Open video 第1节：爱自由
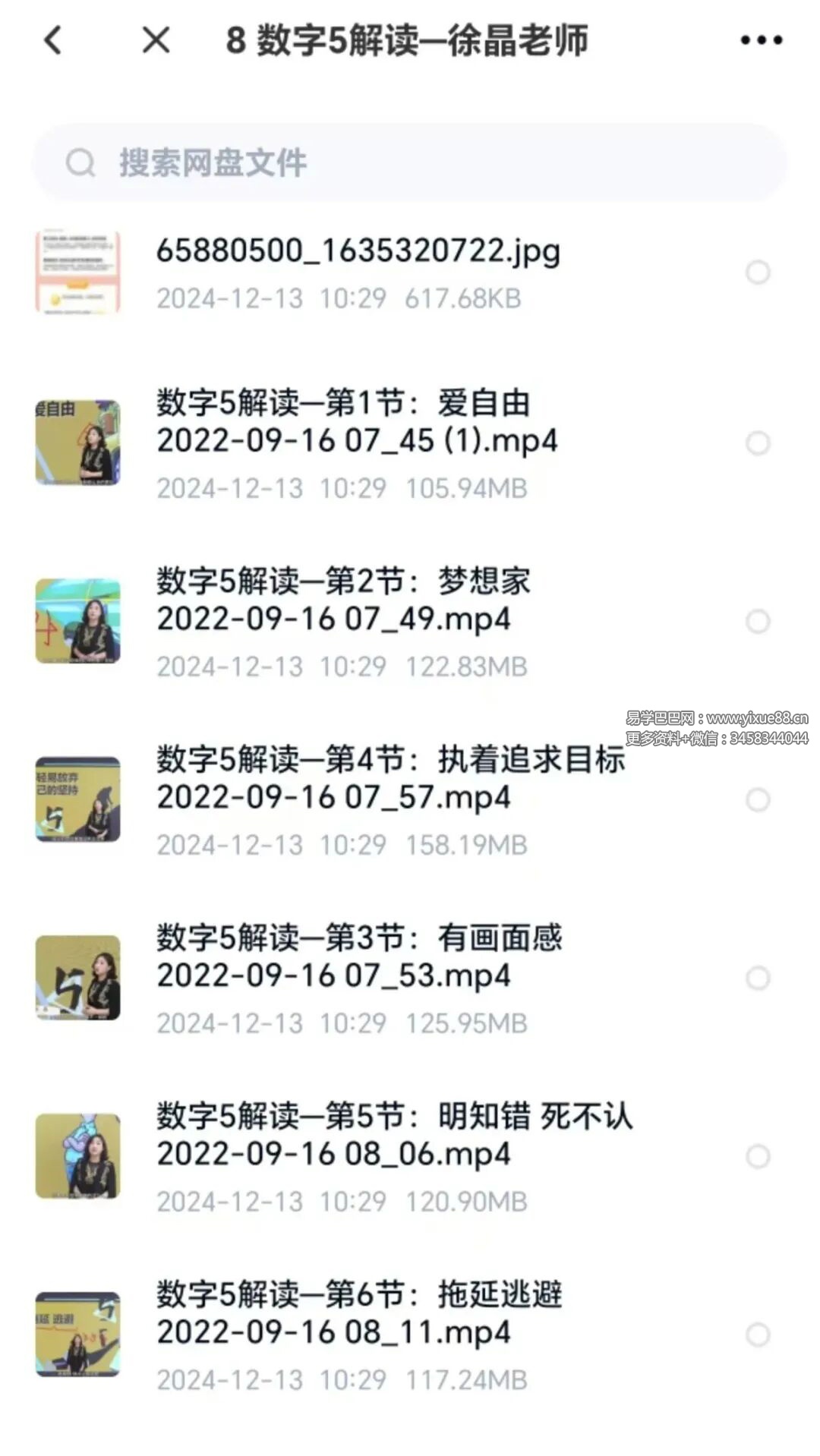 pyautogui.click(x=357, y=443)
